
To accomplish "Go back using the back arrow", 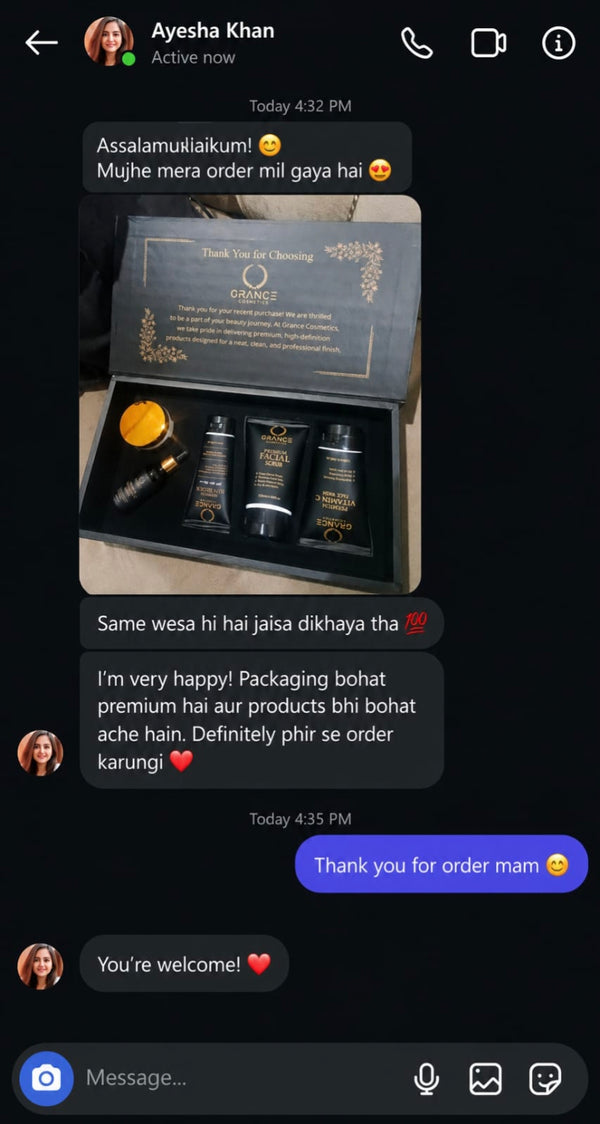I will pyautogui.click(x=41, y=43).
